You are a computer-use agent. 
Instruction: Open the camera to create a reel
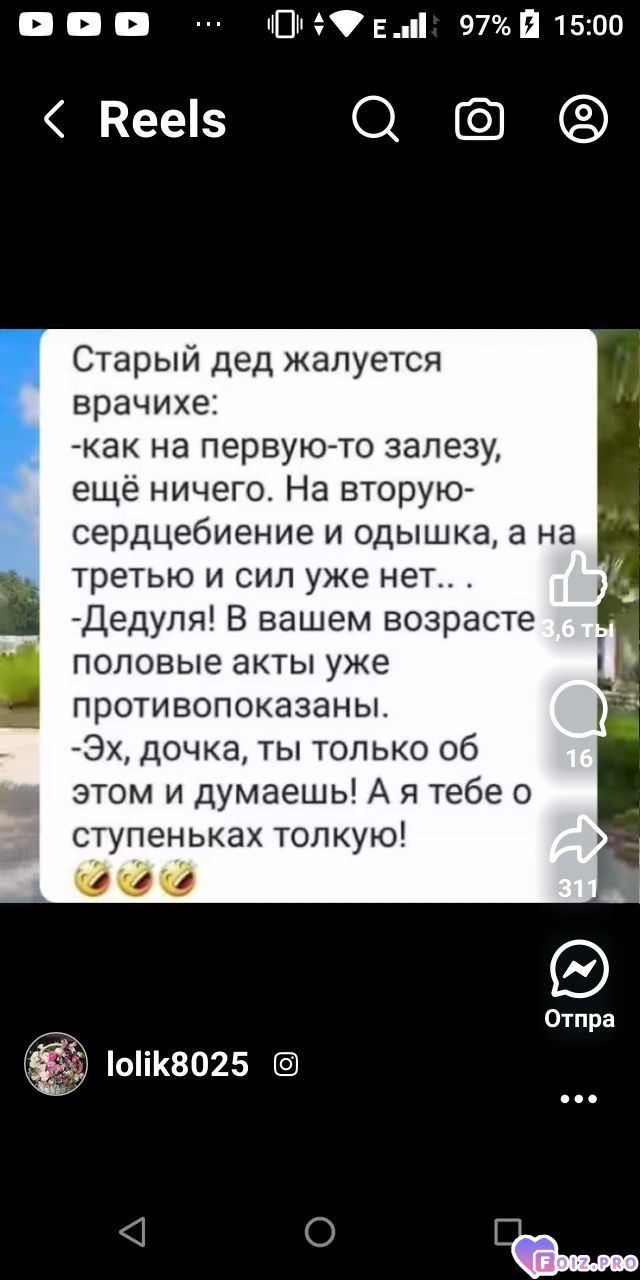click(x=480, y=121)
